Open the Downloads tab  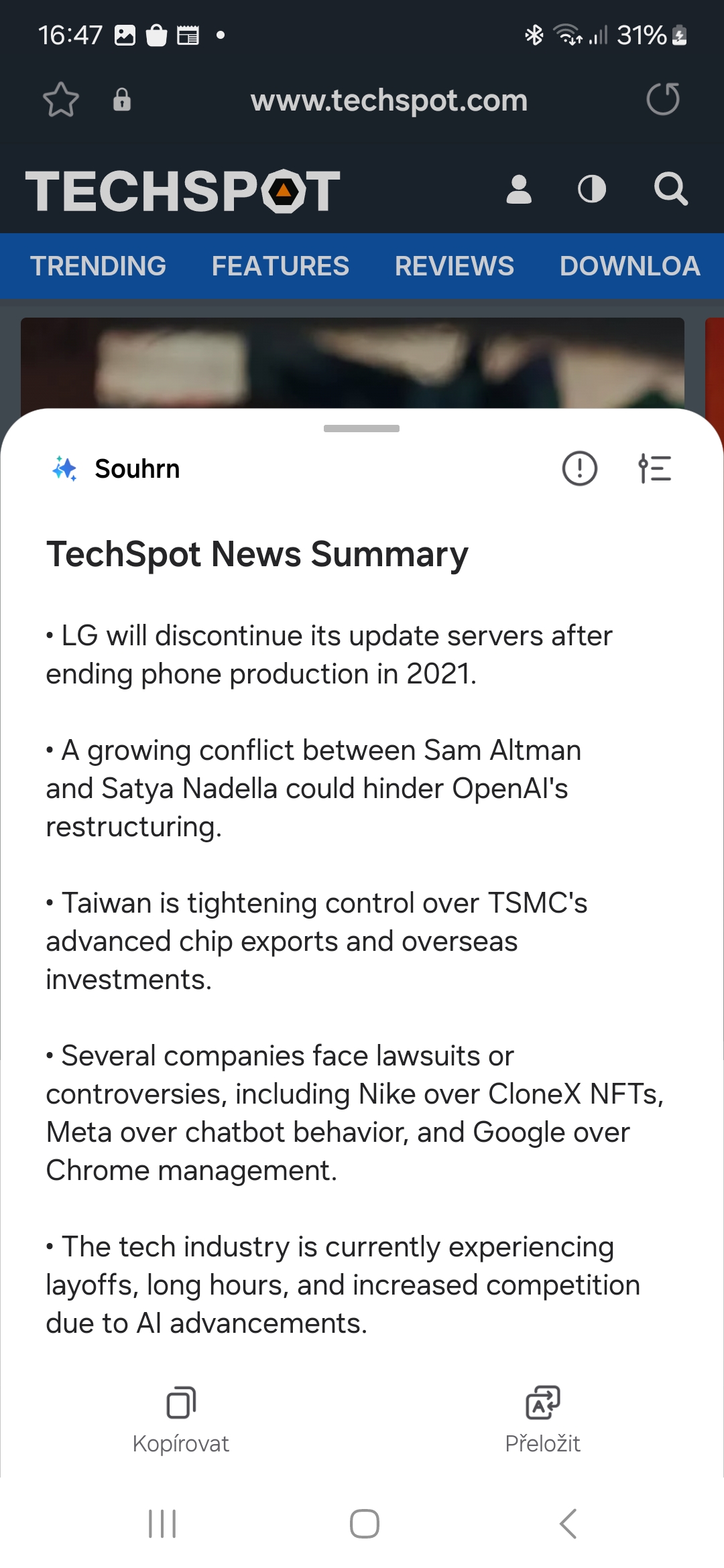click(x=629, y=266)
